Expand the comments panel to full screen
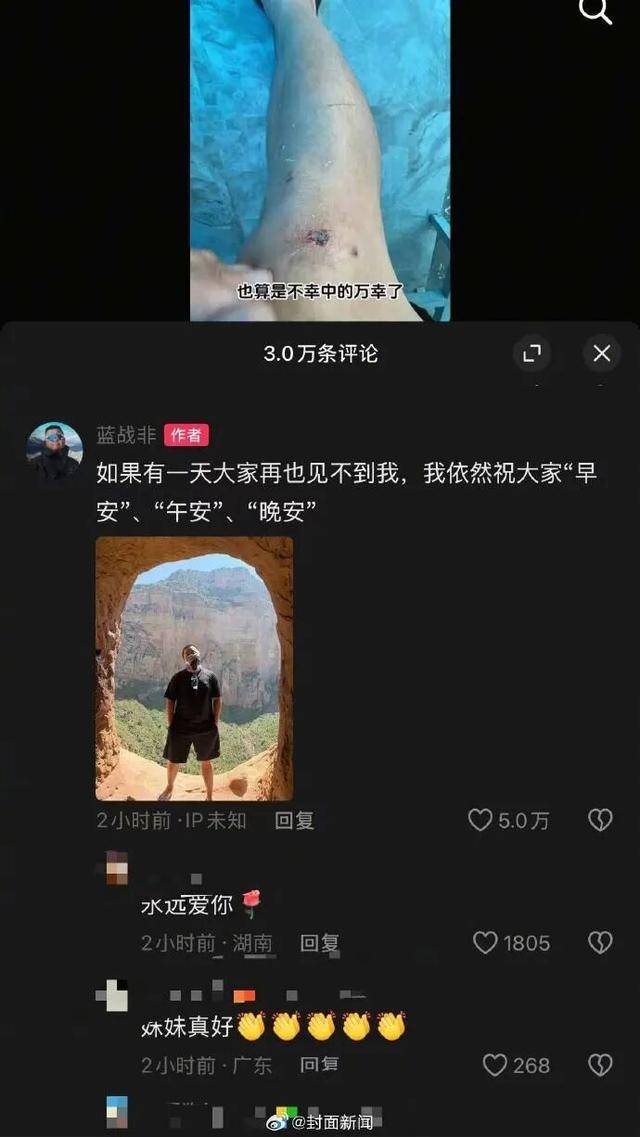The height and width of the screenshot is (1137, 640). (x=532, y=353)
